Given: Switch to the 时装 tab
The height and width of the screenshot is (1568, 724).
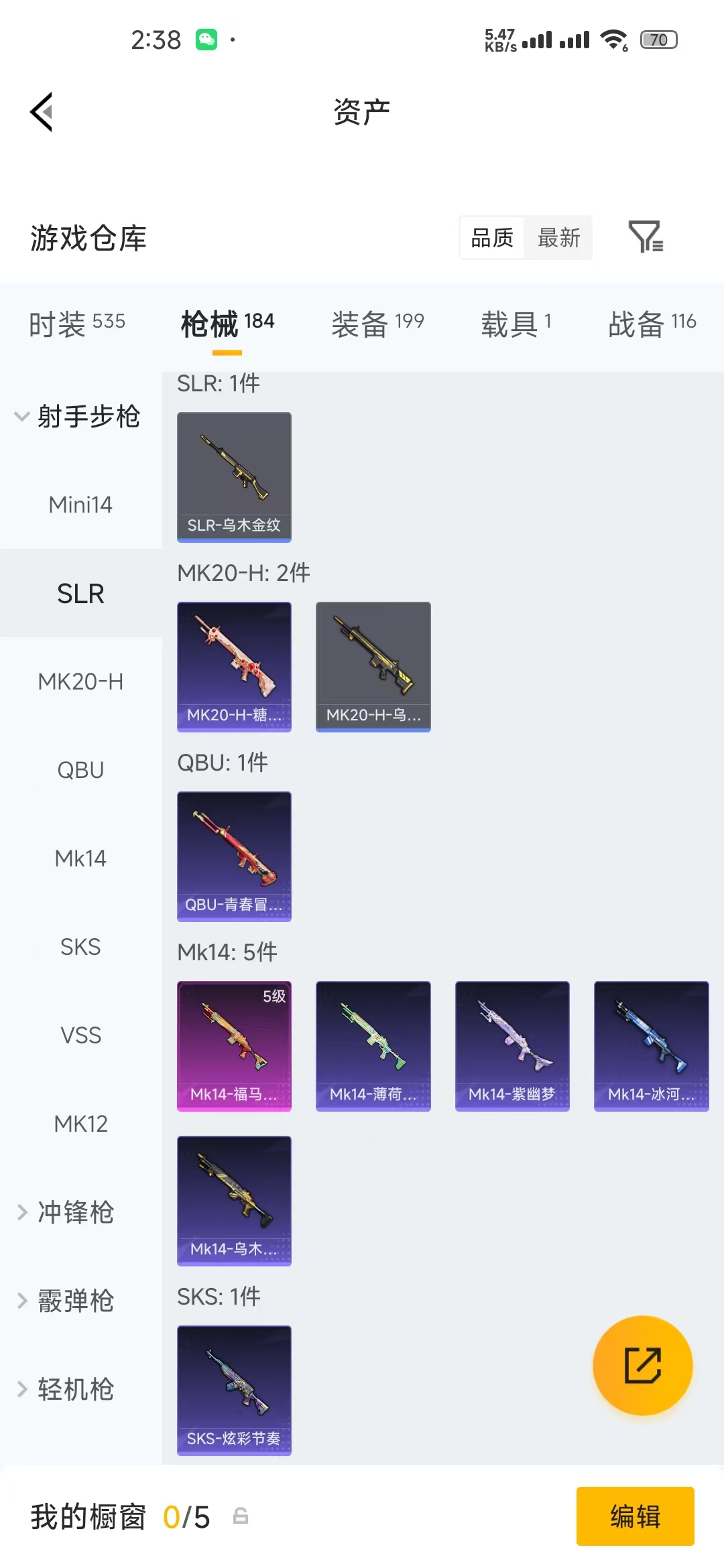Looking at the screenshot, I should (77, 324).
